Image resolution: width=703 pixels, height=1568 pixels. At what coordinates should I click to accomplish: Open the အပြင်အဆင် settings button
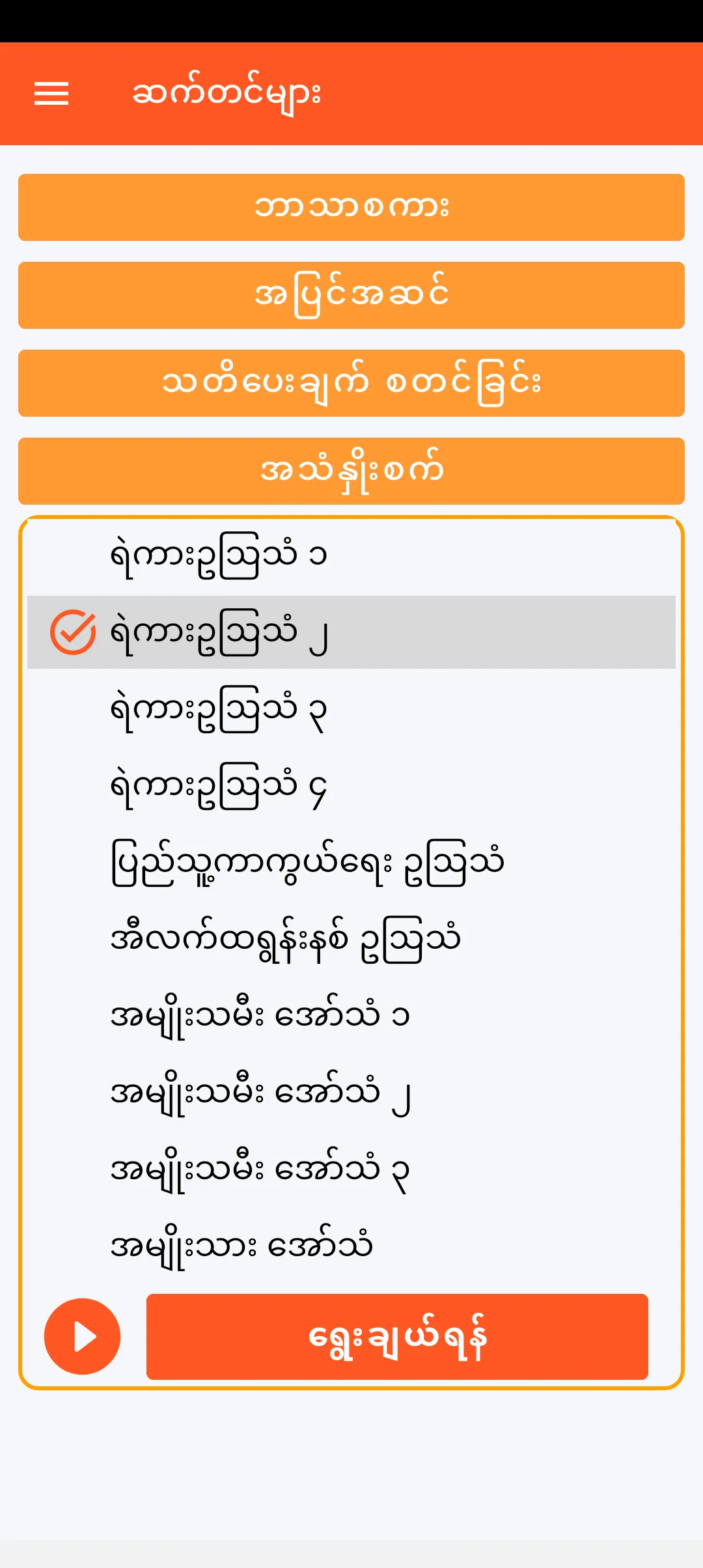(x=351, y=295)
